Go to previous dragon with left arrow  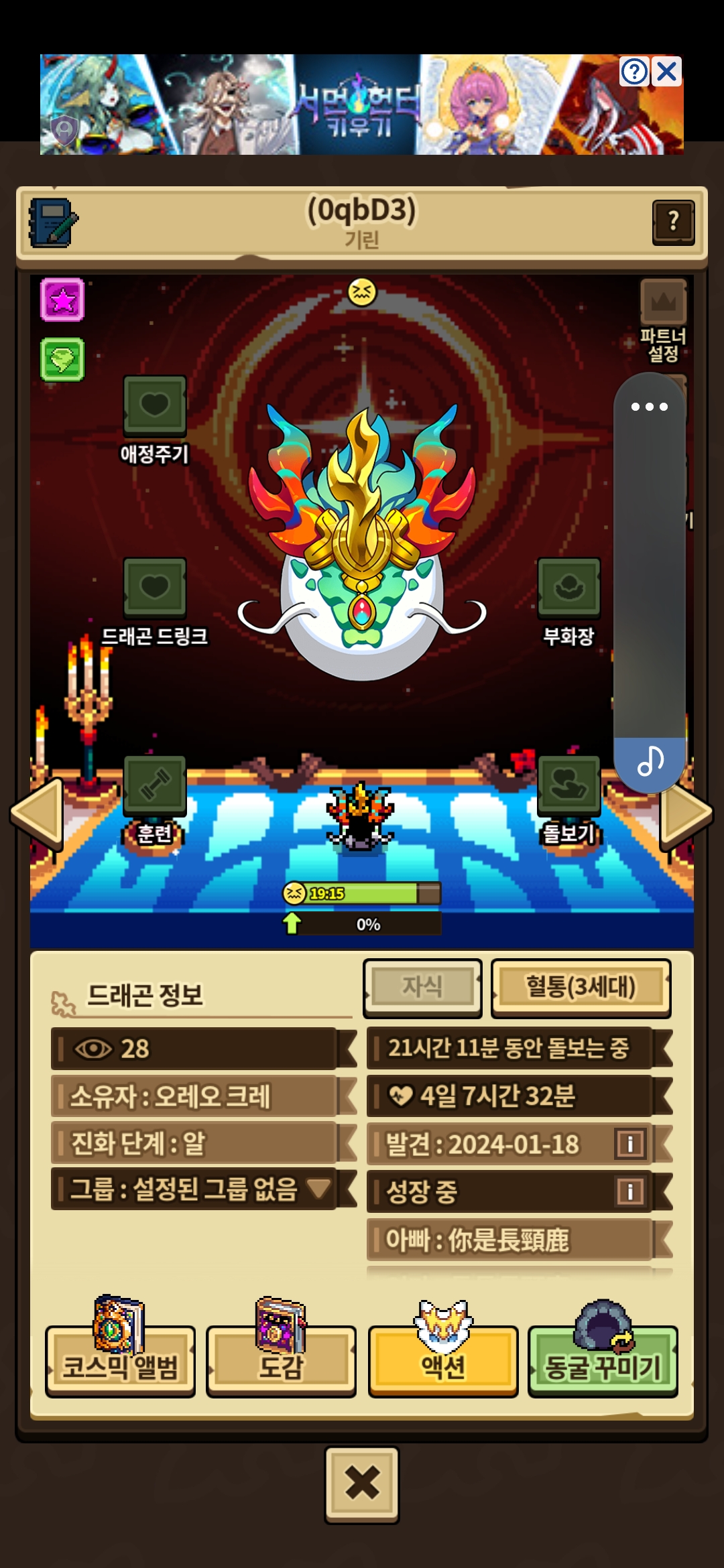(38, 813)
